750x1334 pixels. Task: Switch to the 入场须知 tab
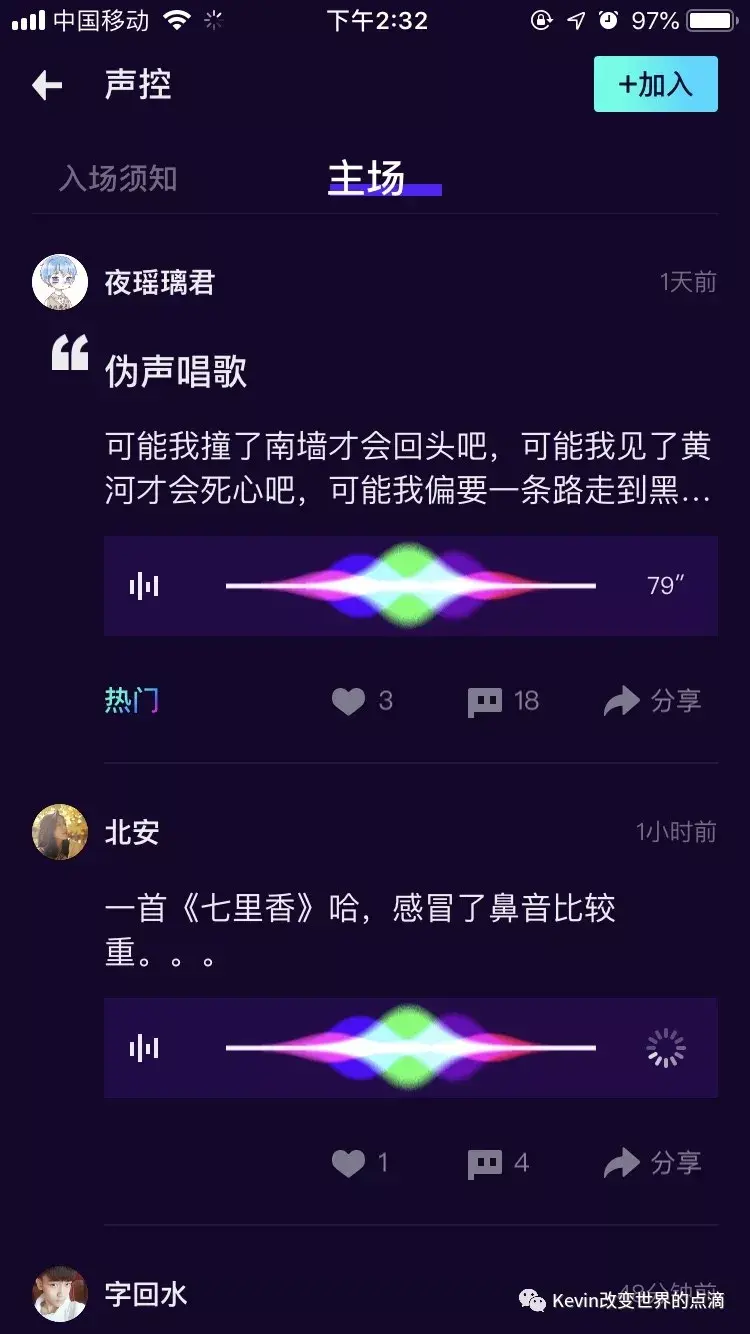[118, 179]
